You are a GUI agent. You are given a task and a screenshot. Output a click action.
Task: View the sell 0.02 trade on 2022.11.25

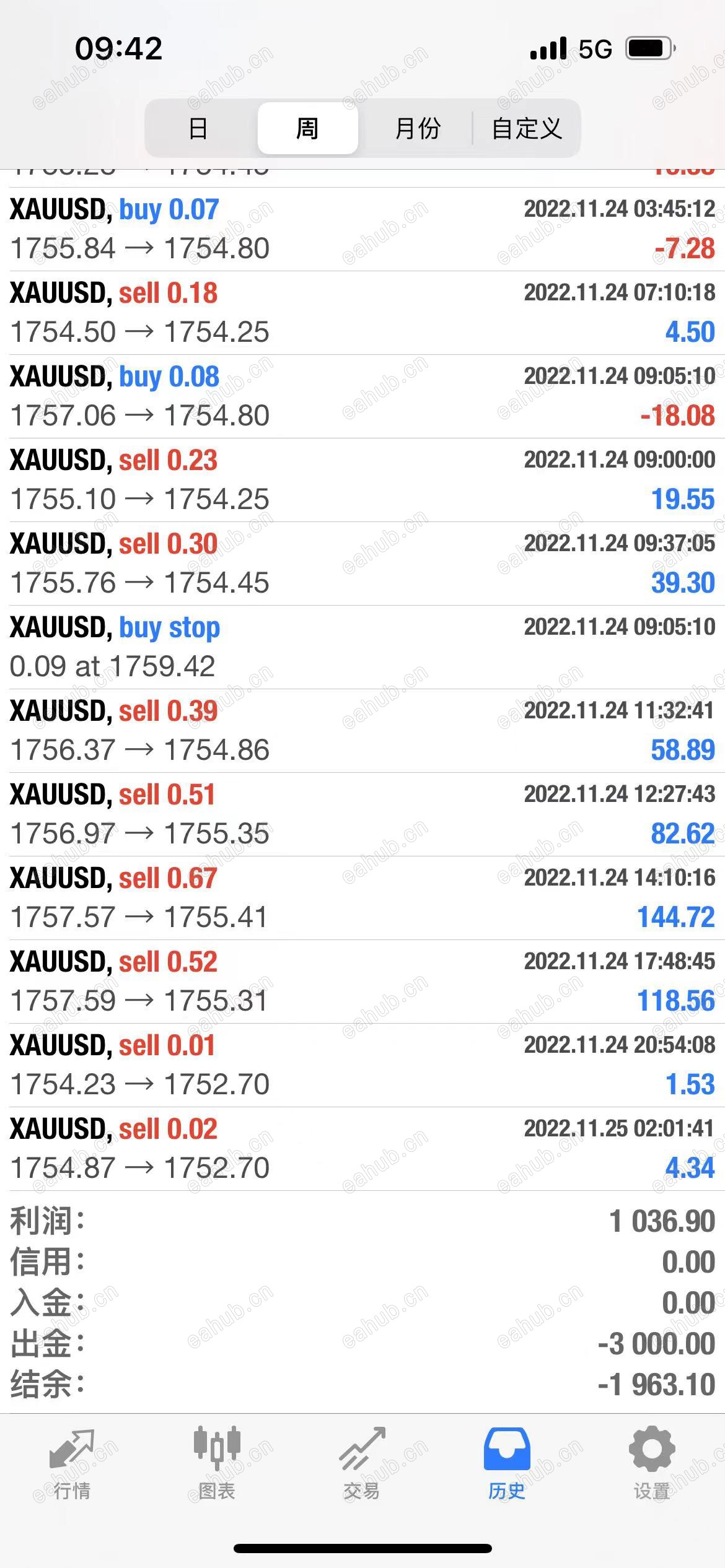(362, 1149)
